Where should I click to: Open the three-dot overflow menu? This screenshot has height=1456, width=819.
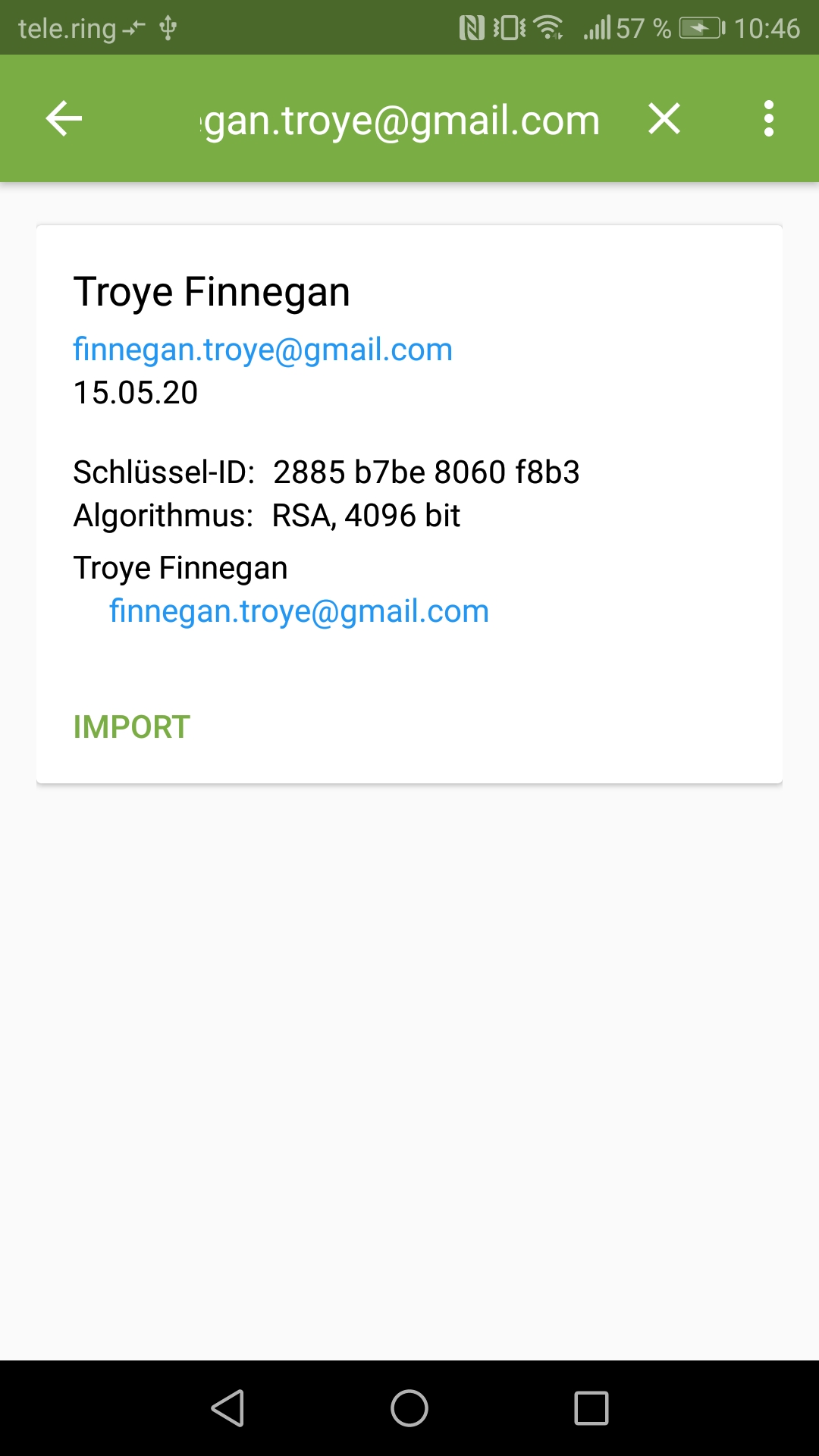pos(768,119)
